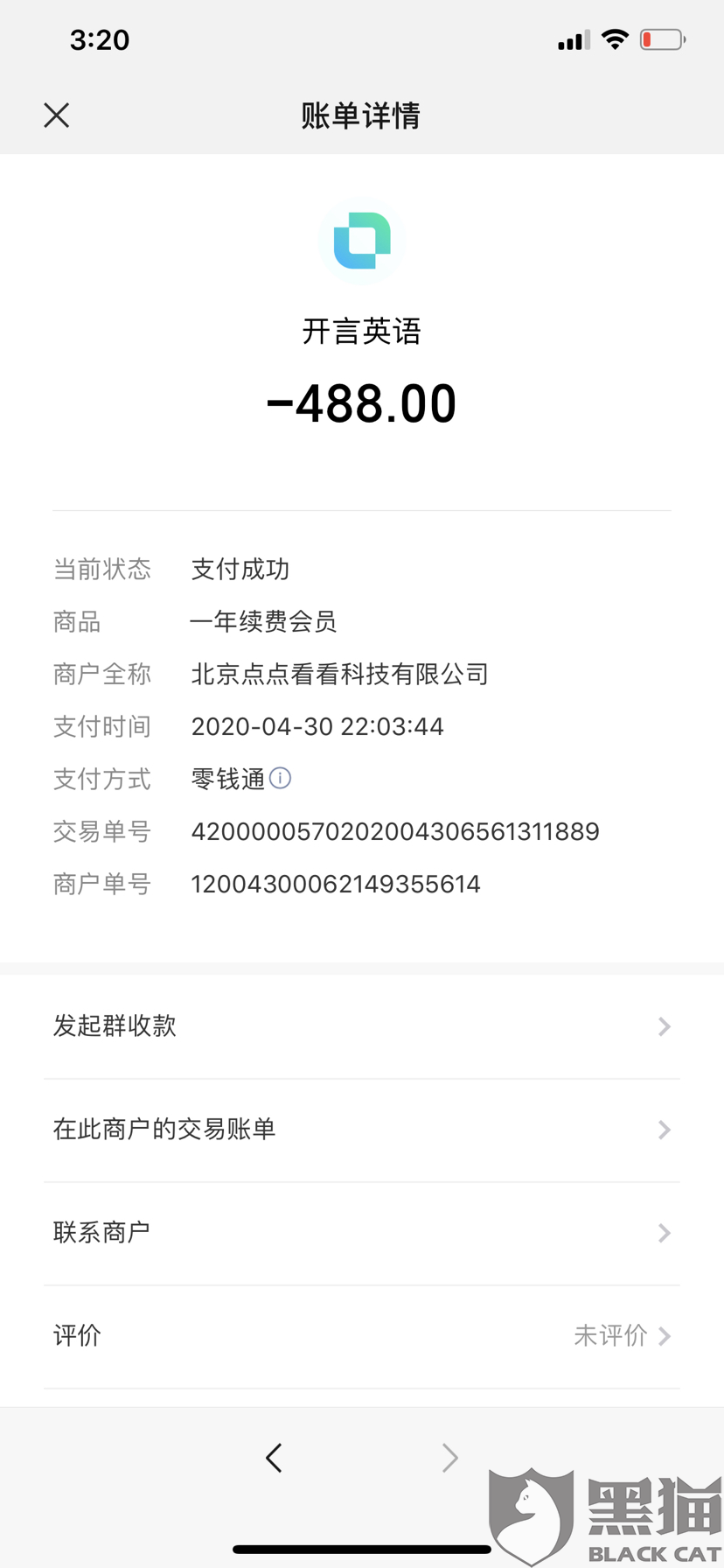
Task: Tap the info icon next to 零钱通
Action: (280, 777)
